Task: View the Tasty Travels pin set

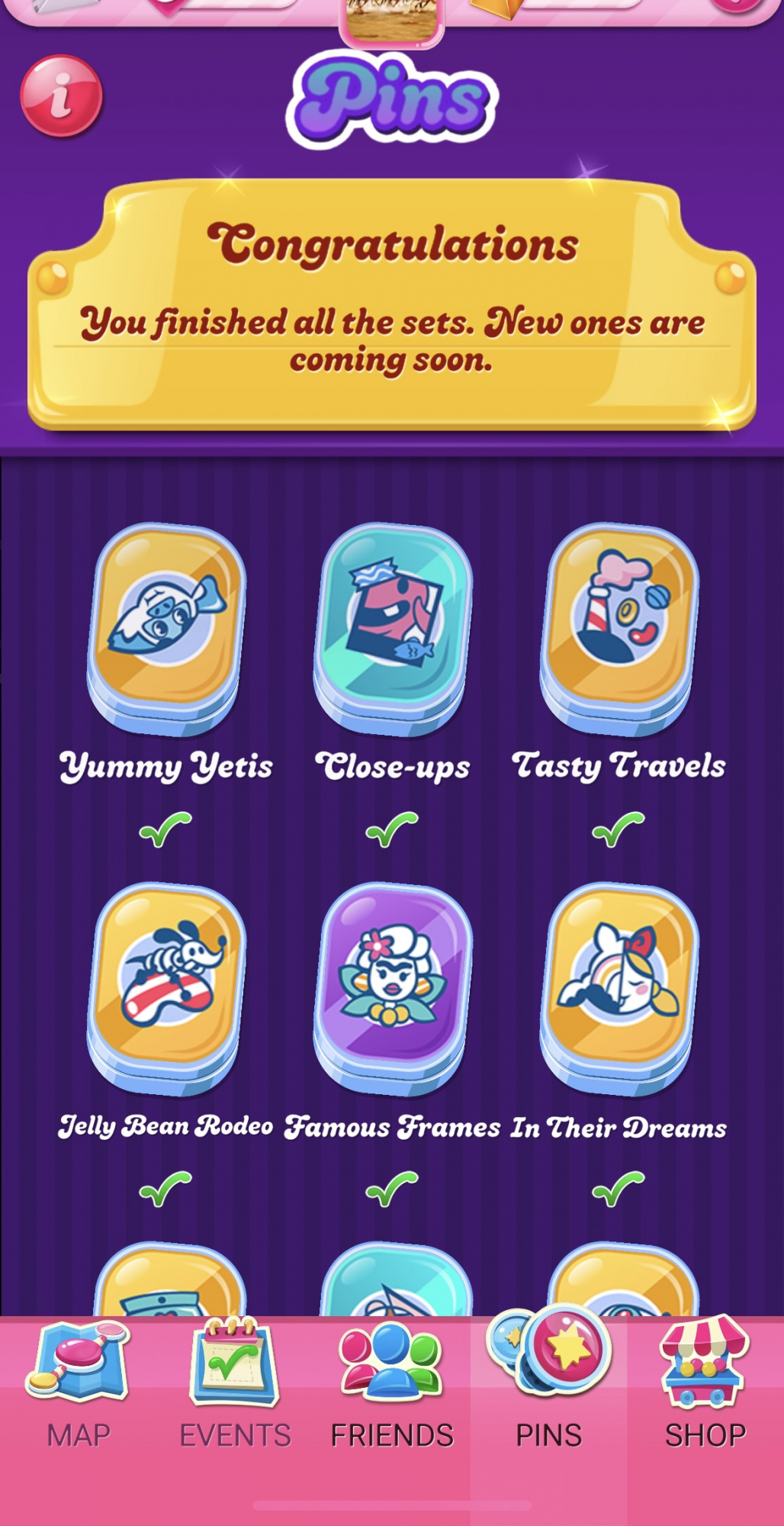Action: click(x=619, y=629)
